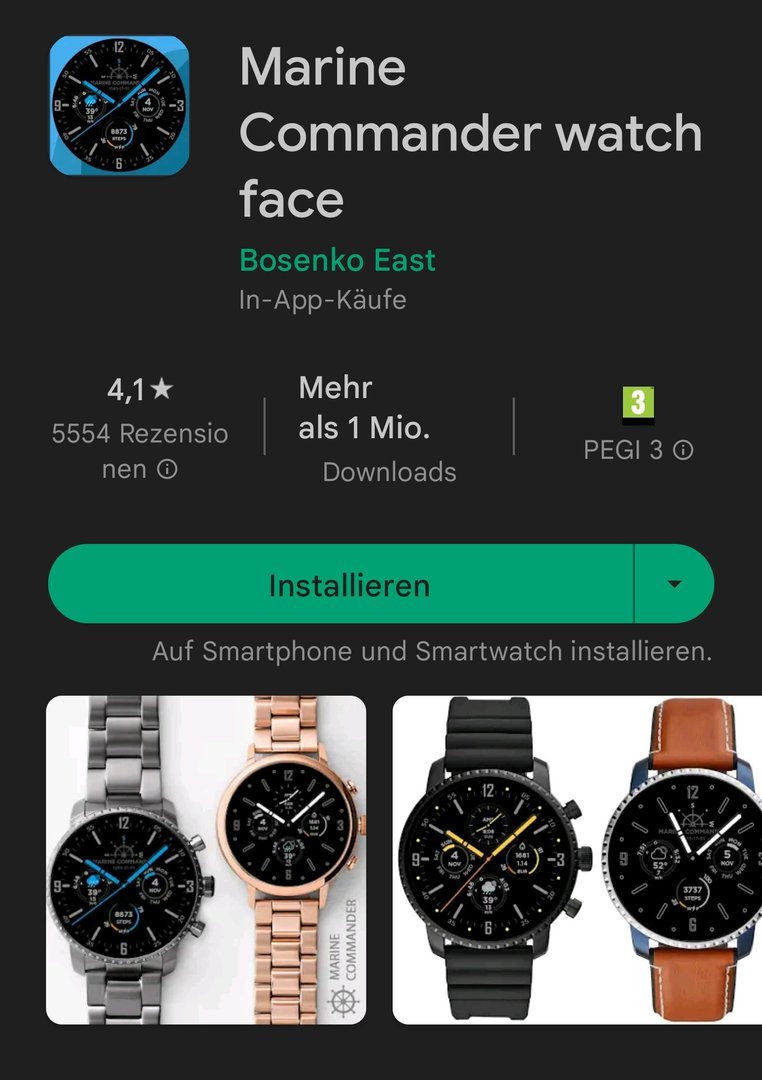Open developer page Bosenko East

pos(337,260)
